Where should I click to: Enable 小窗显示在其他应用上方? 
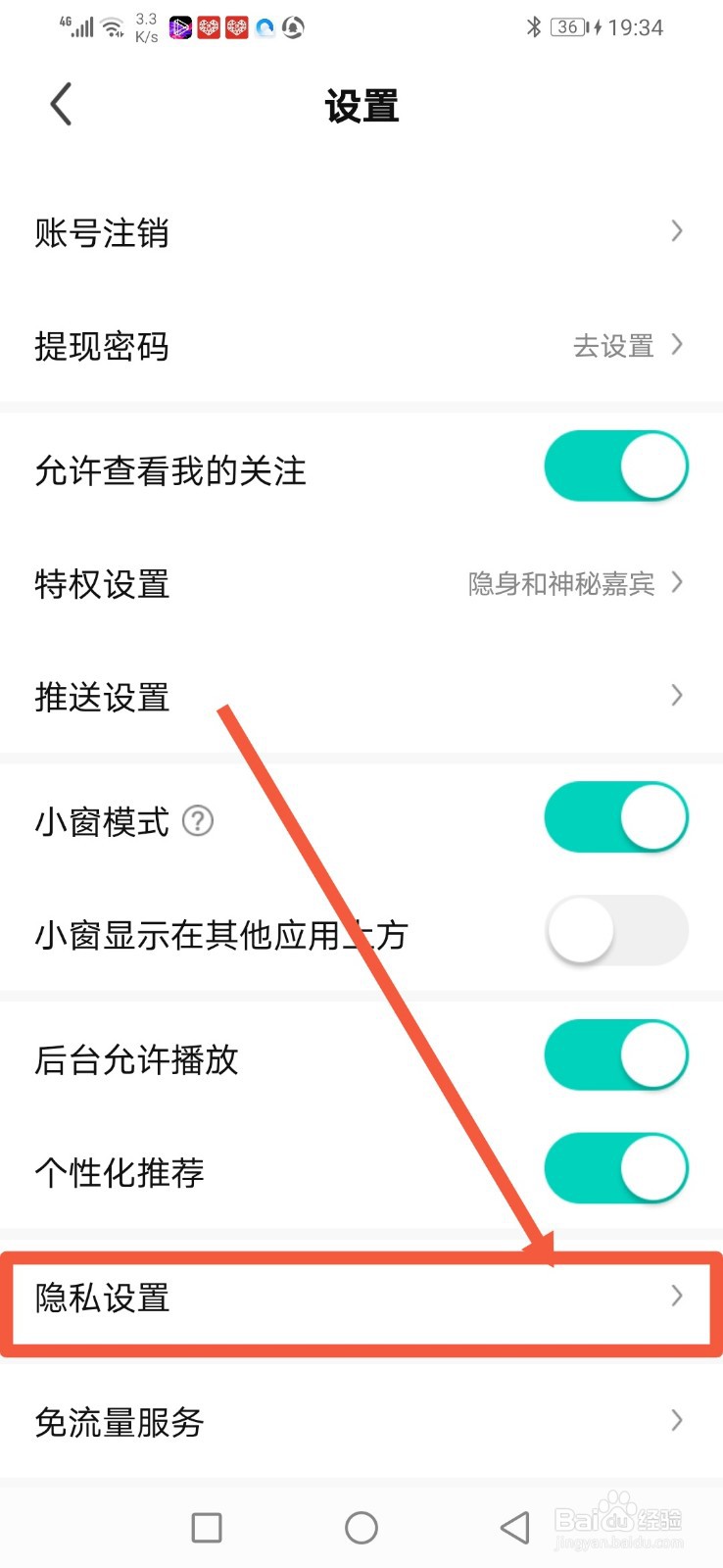pos(615,931)
